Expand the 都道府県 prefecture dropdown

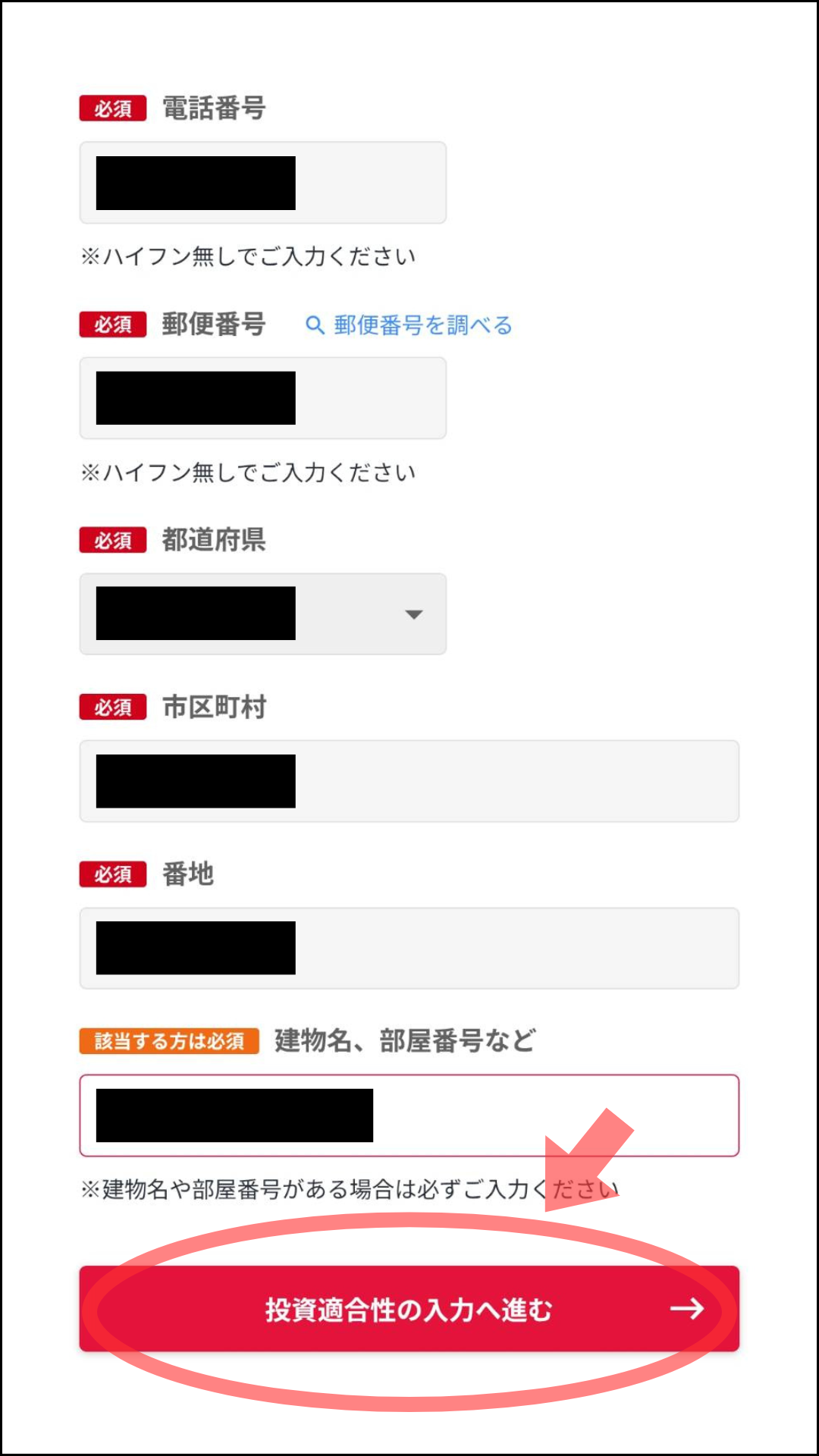(x=262, y=613)
